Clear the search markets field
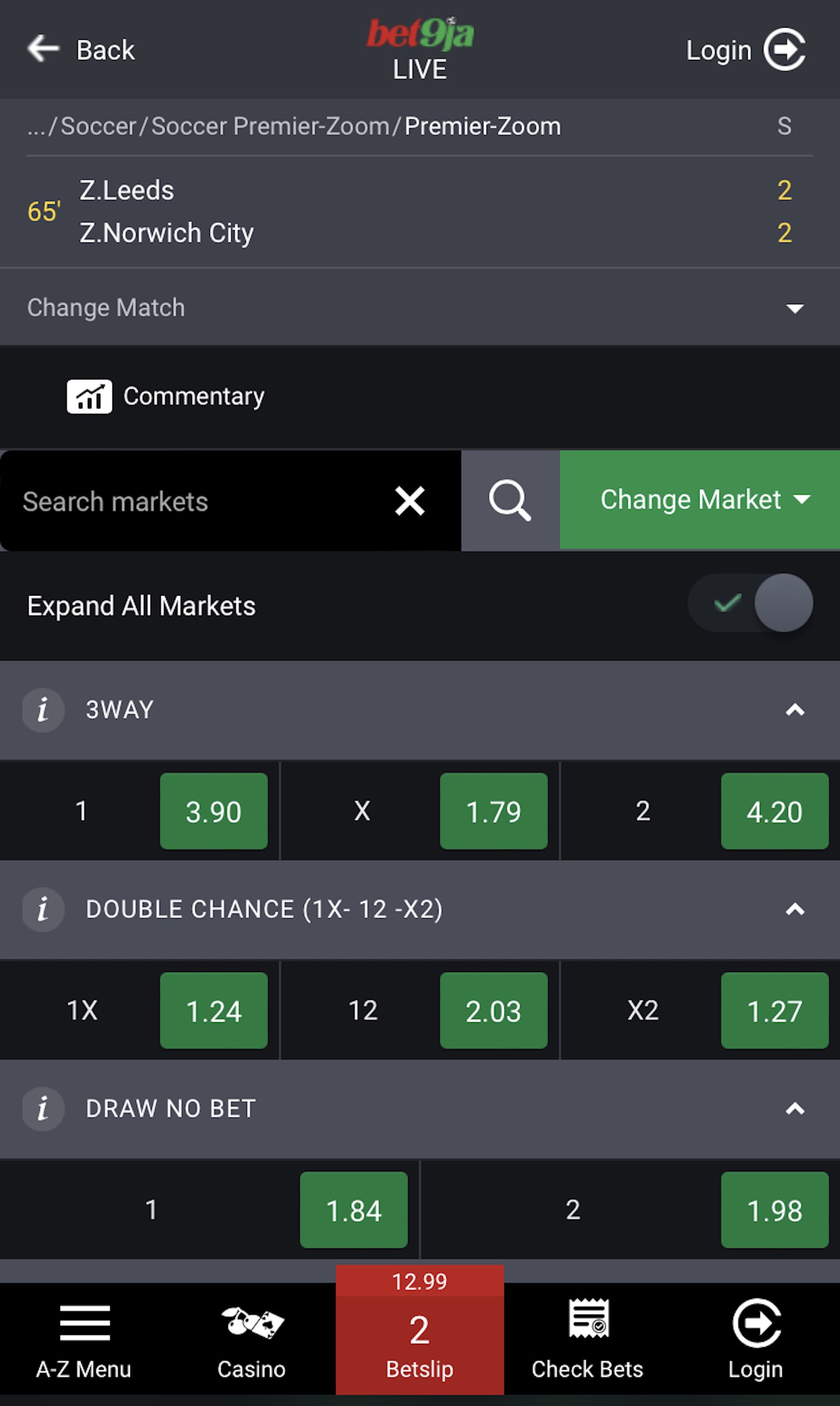This screenshot has width=840, height=1406. pos(410,501)
